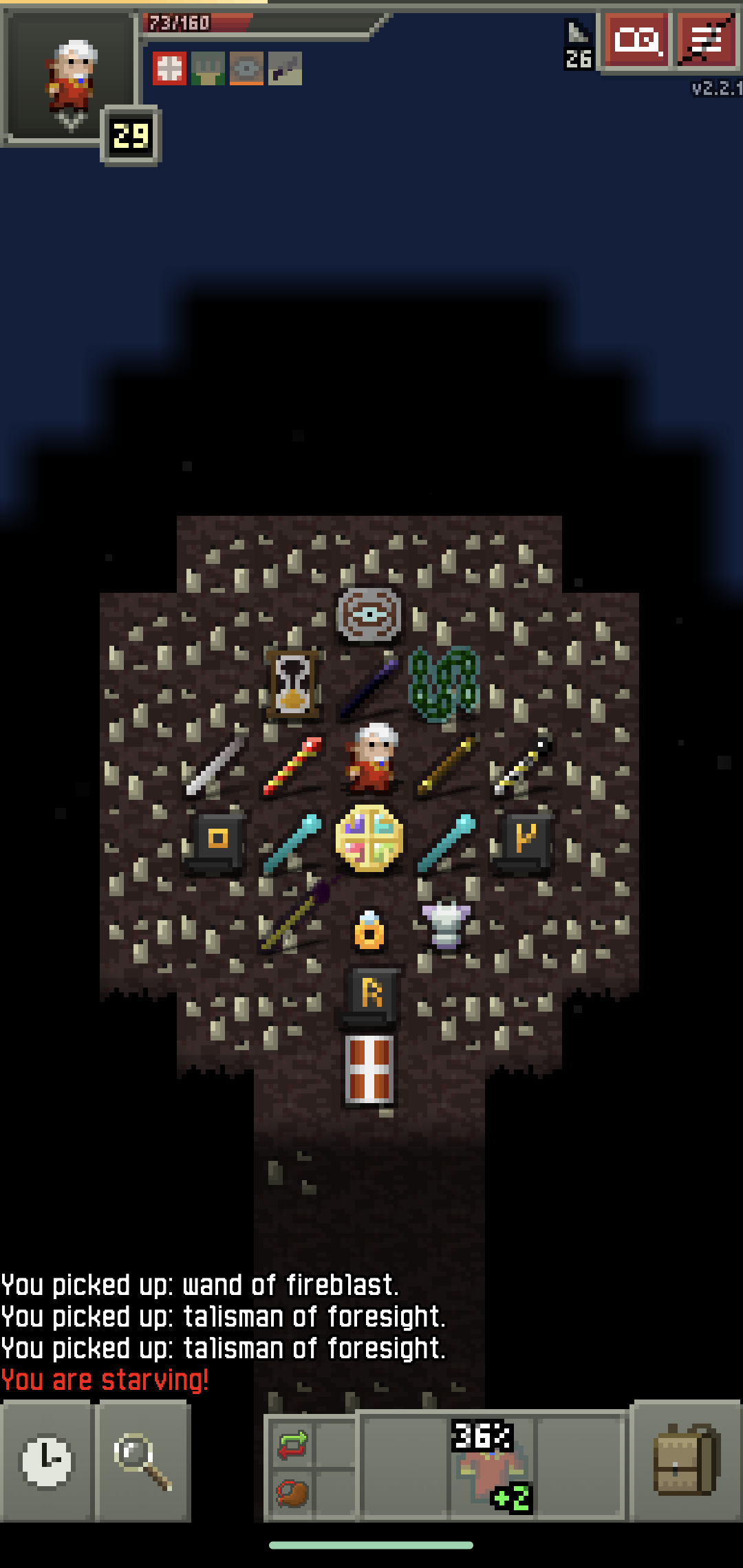Search surroundings with the magnifying glass
The width and height of the screenshot is (743, 1568).
142,1461
